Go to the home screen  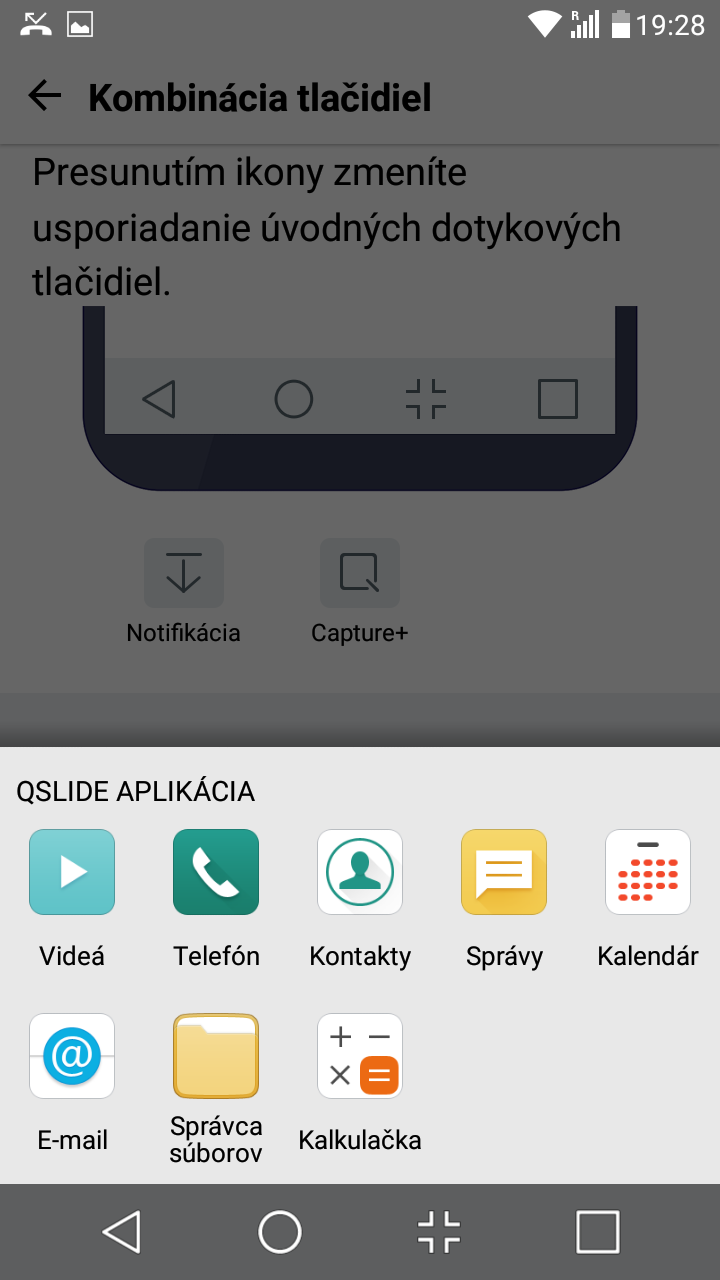(280, 1232)
